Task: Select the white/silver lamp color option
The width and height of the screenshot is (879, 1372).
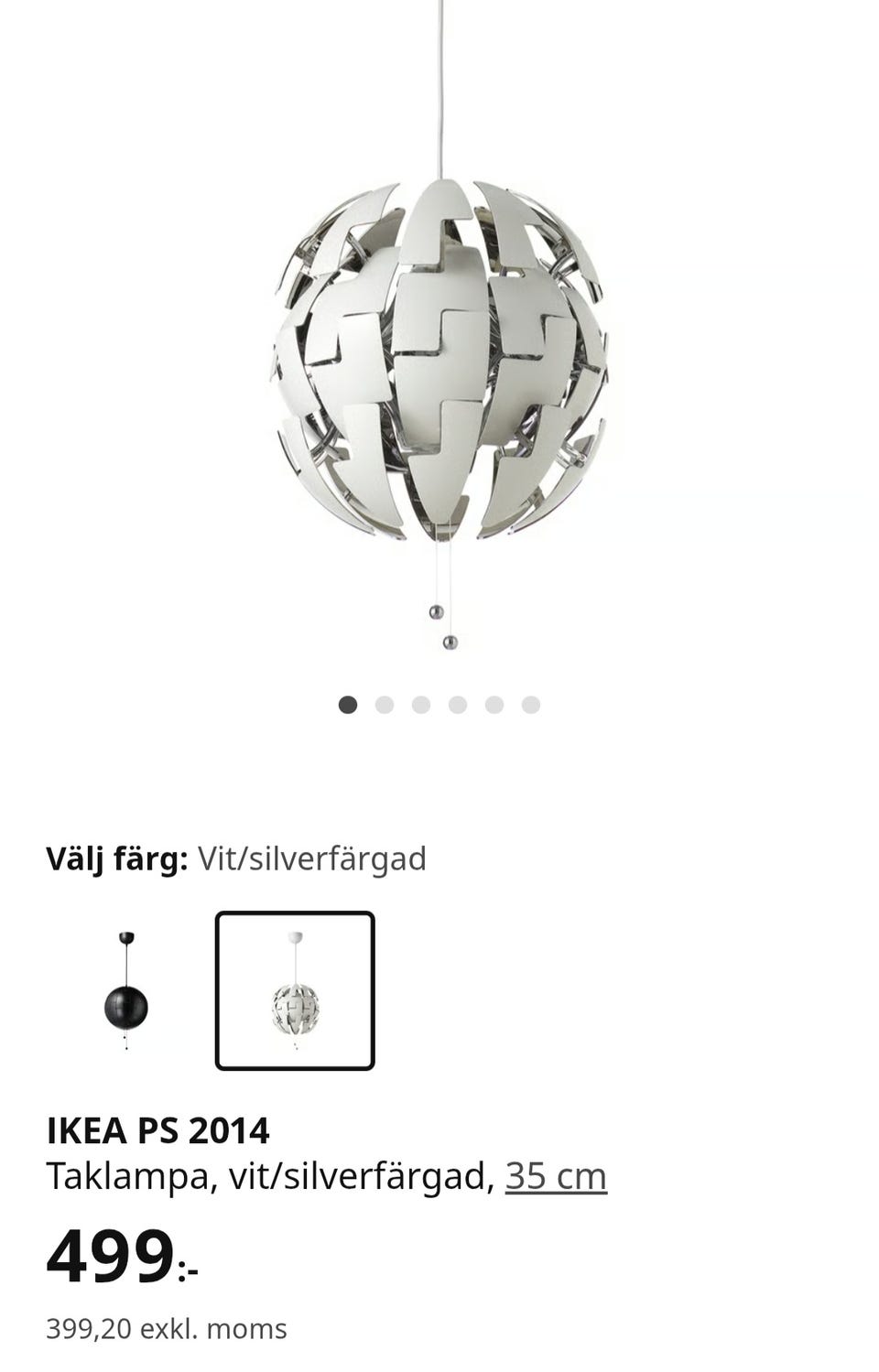Action: point(295,990)
